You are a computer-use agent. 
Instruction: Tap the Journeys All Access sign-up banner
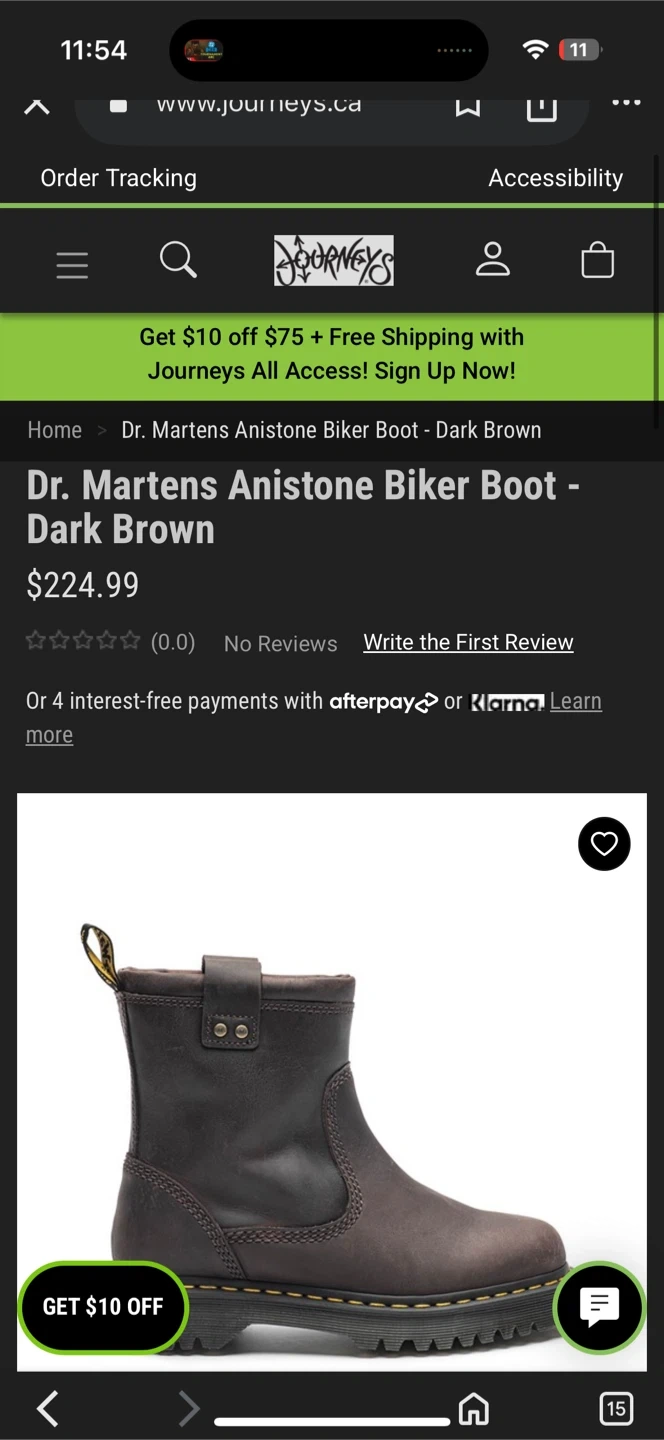point(331,354)
